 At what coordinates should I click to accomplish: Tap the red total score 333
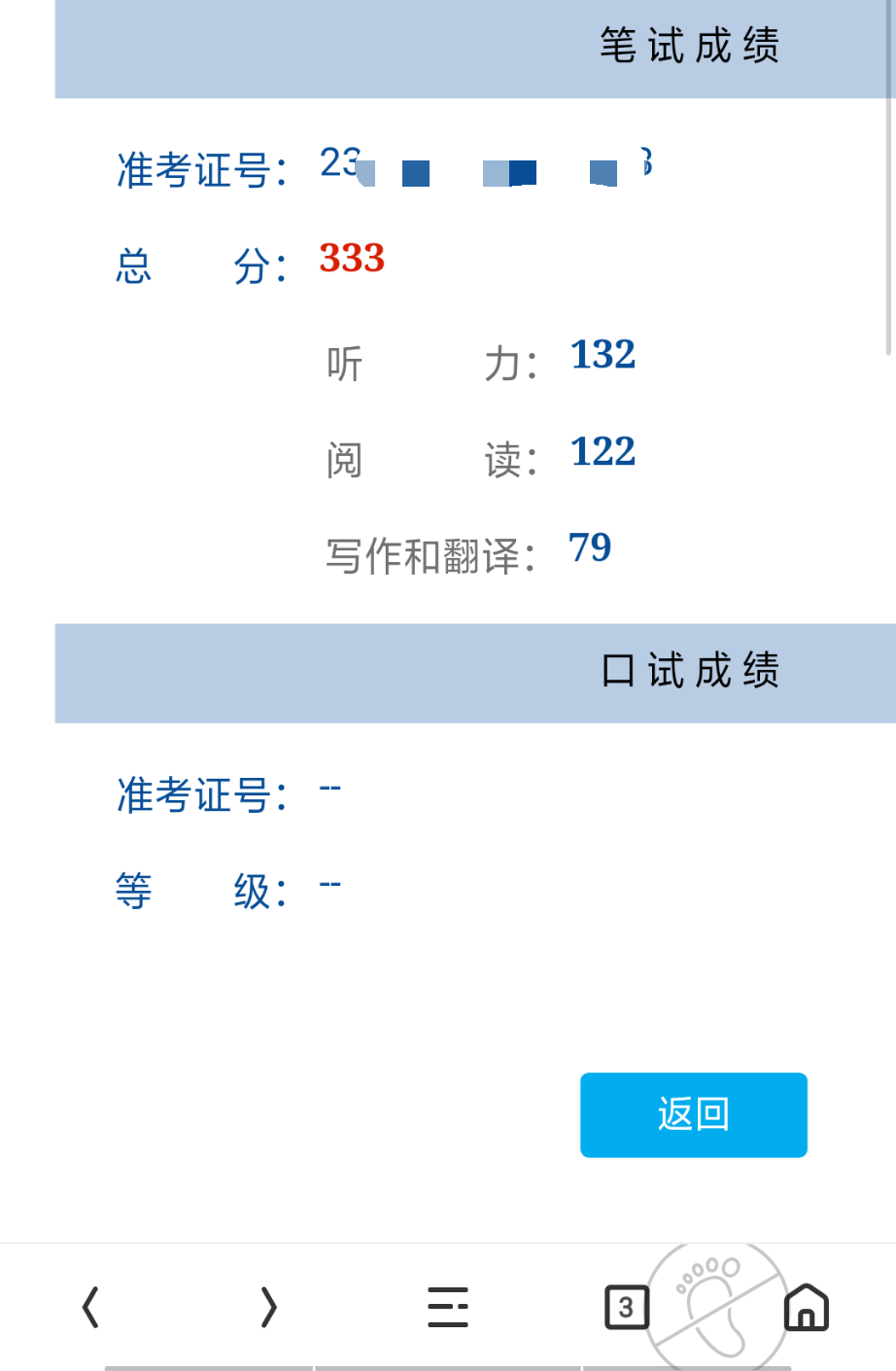[350, 259]
